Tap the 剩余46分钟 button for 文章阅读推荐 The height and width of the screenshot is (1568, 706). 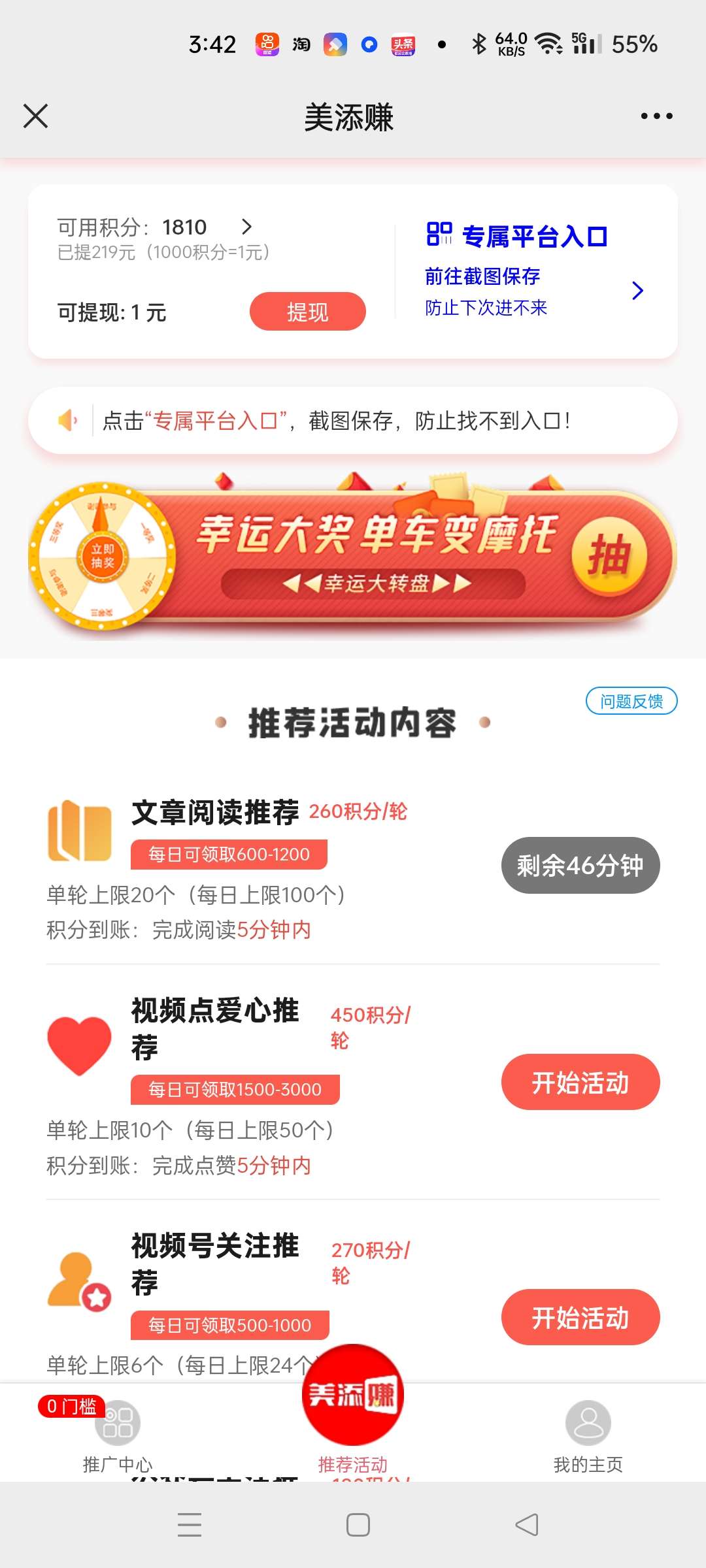580,865
